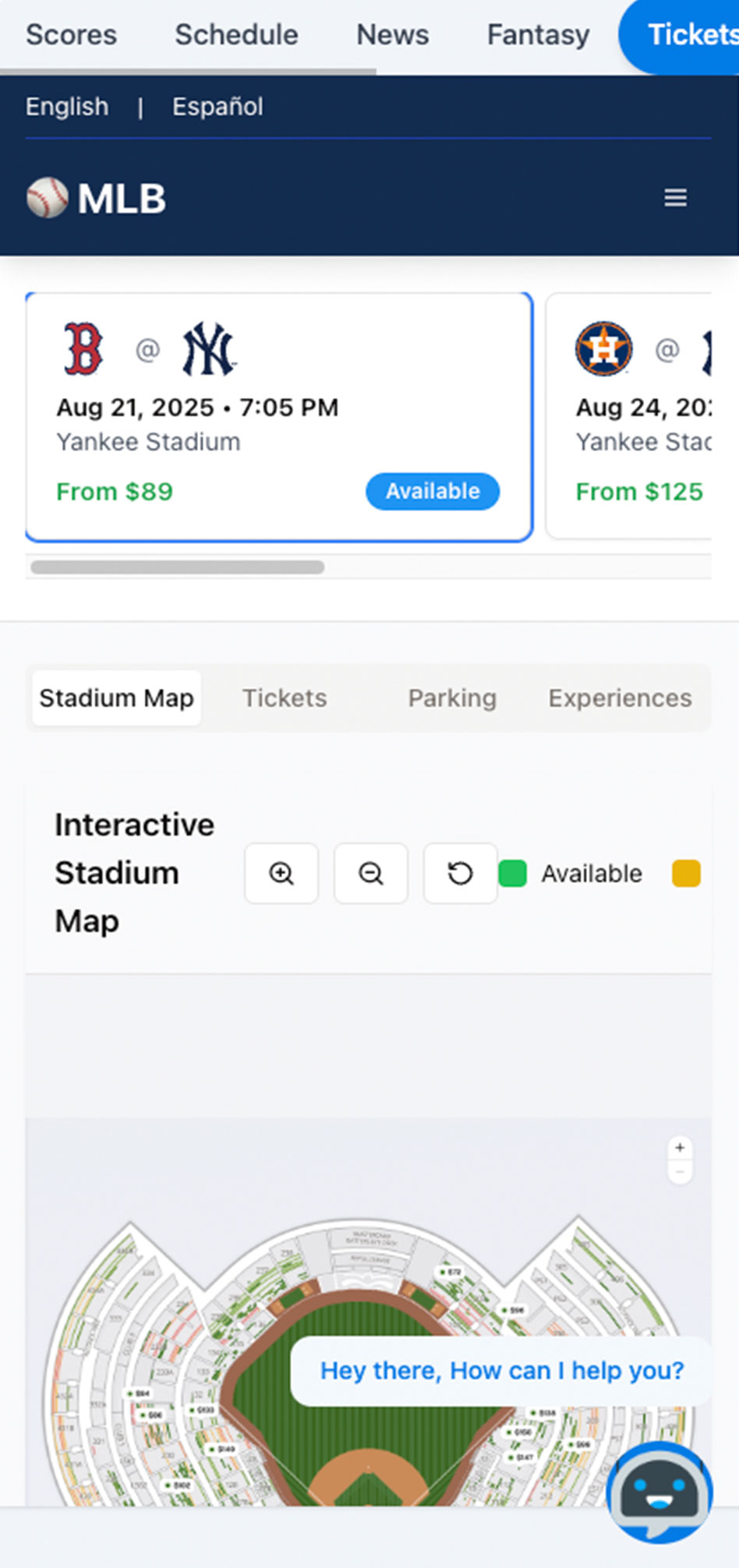Viewport: 739px width, 1568px height.
Task: Open the Fantasy section
Action: point(538,34)
